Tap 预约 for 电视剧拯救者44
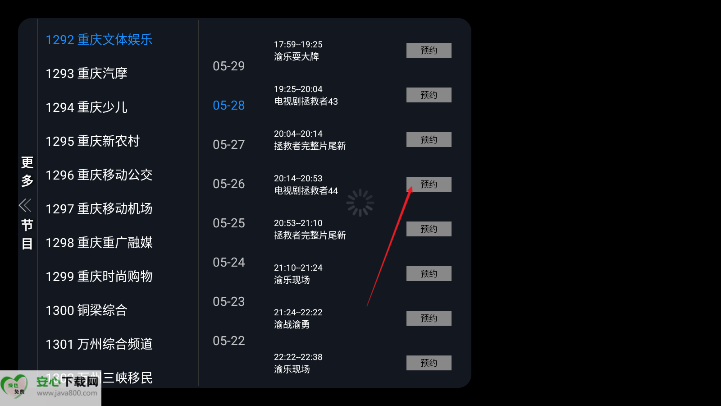The image size is (721, 406). pyautogui.click(x=428, y=184)
